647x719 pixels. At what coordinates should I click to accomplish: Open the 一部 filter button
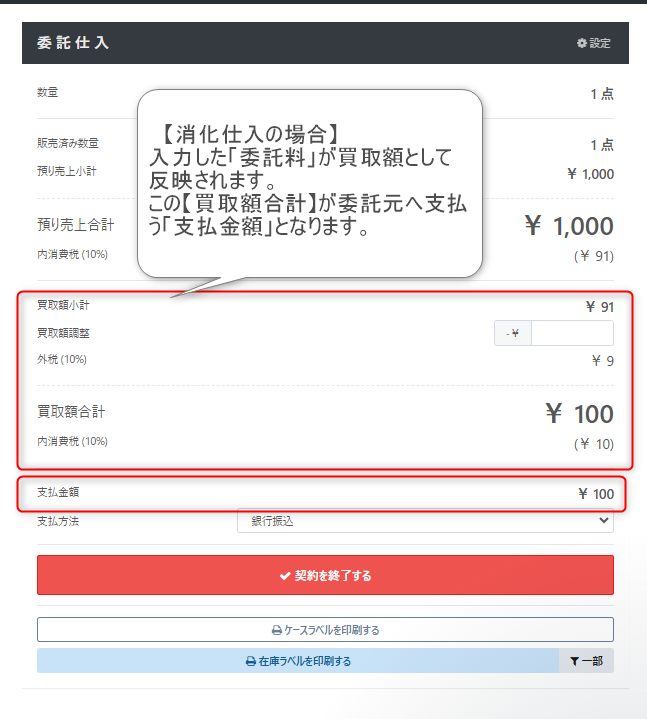[586, 661]
